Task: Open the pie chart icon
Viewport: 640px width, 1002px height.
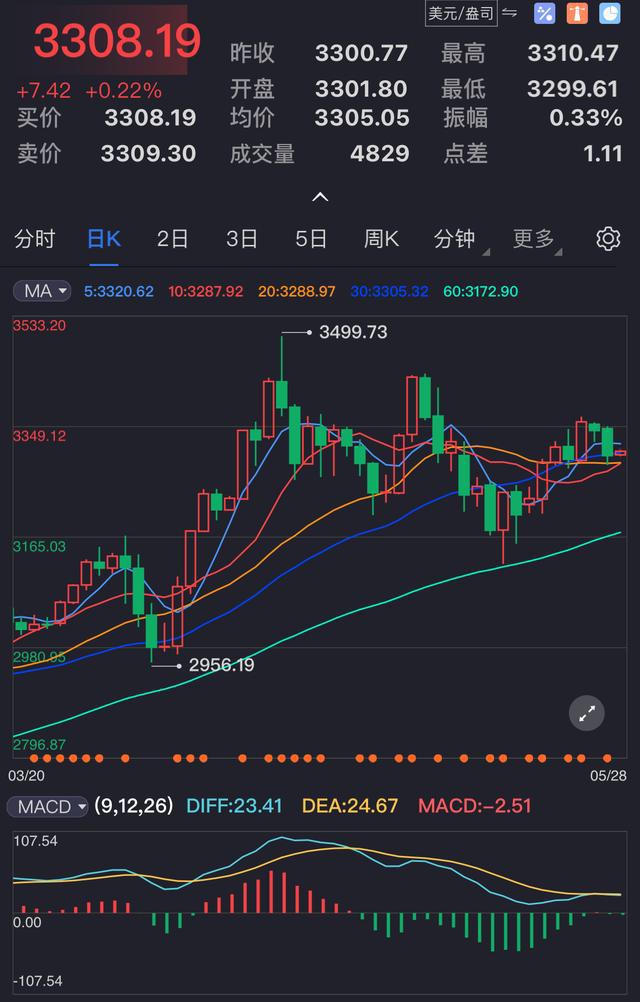Action: (609, 13)
